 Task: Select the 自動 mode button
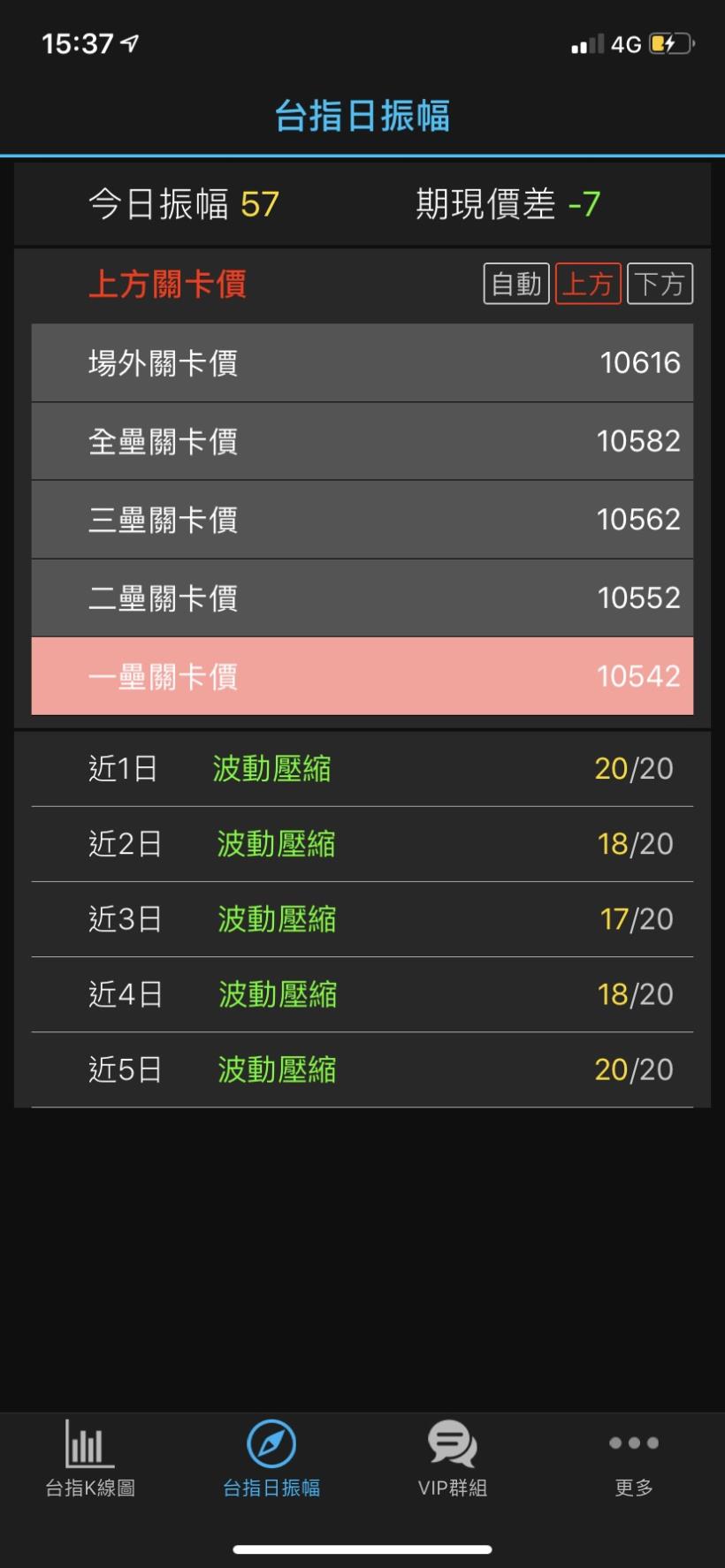[x=516, y=284]
